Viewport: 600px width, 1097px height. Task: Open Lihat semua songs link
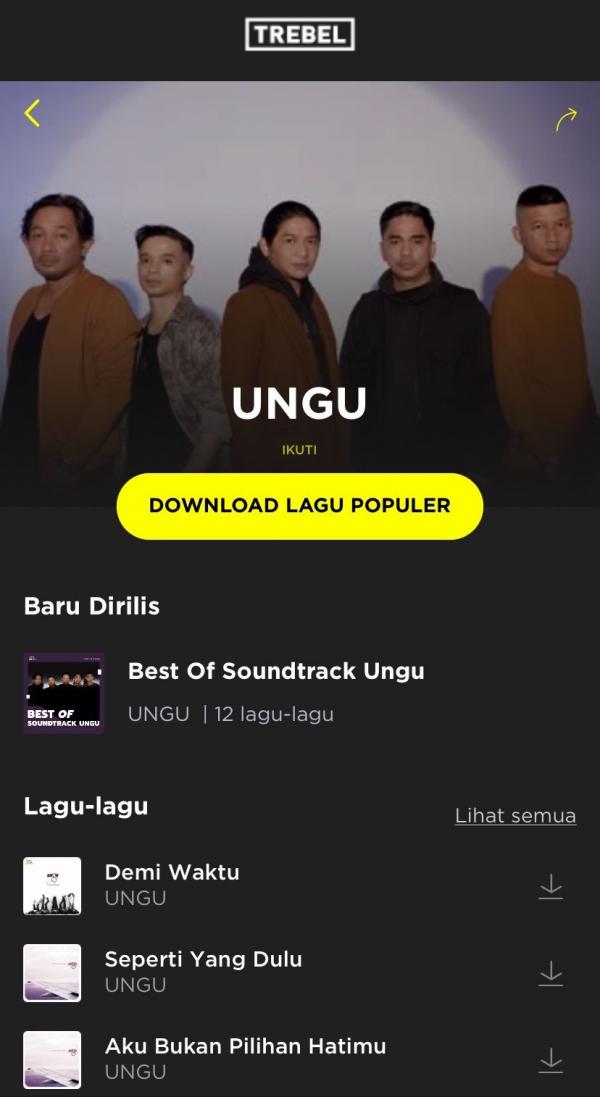click(515, 816)
